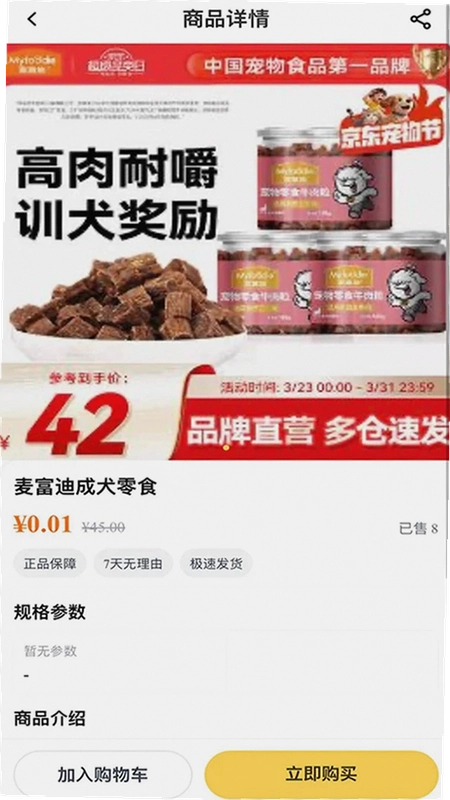
Task: Tap 加入购物车 to add to cart
Action: [x=103, y=774]
